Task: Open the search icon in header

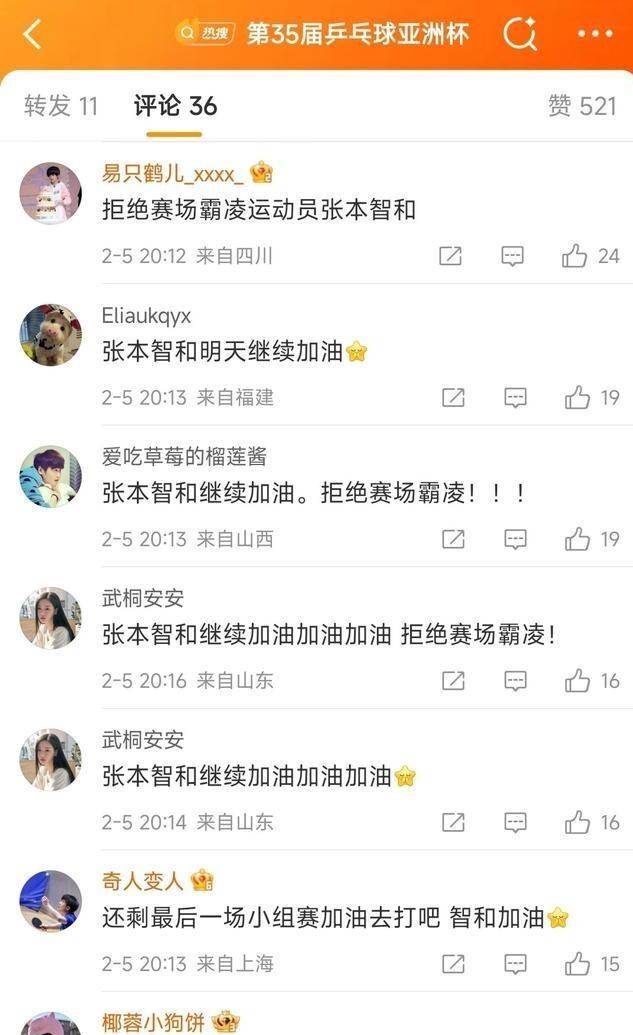Action: pos(519,34)
